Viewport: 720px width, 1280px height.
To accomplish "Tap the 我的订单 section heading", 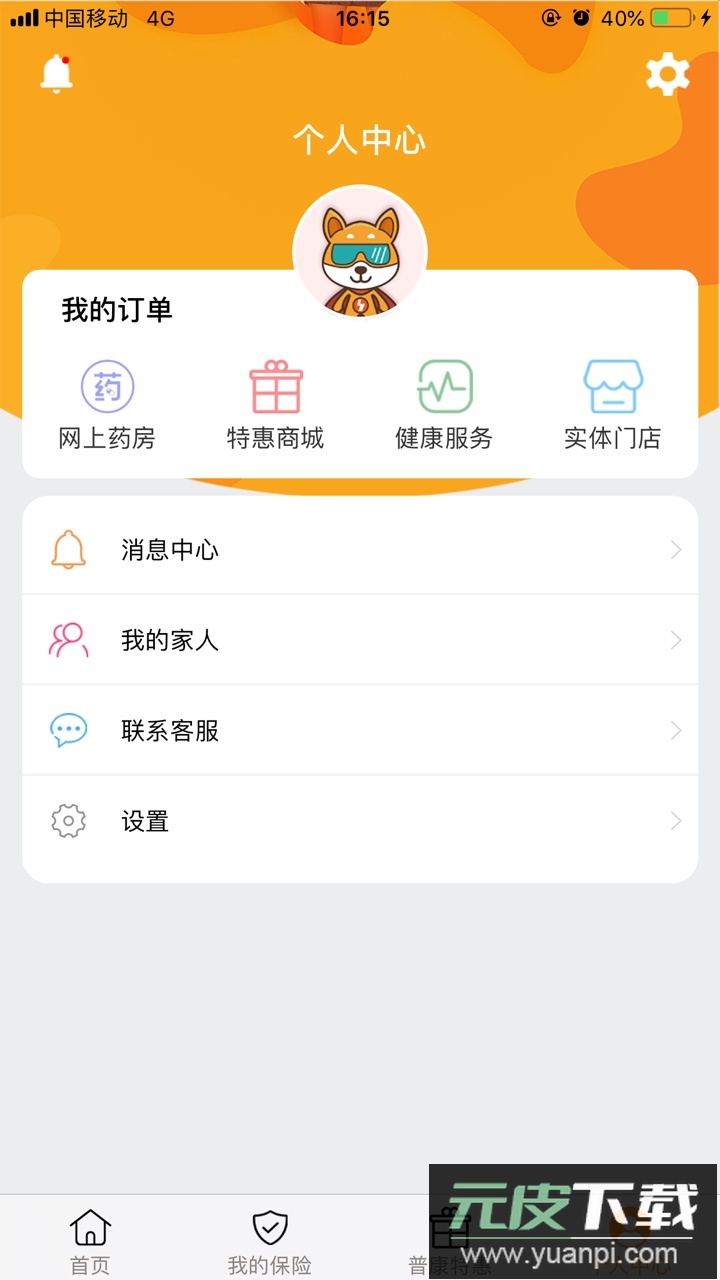I will click(117, 310).
